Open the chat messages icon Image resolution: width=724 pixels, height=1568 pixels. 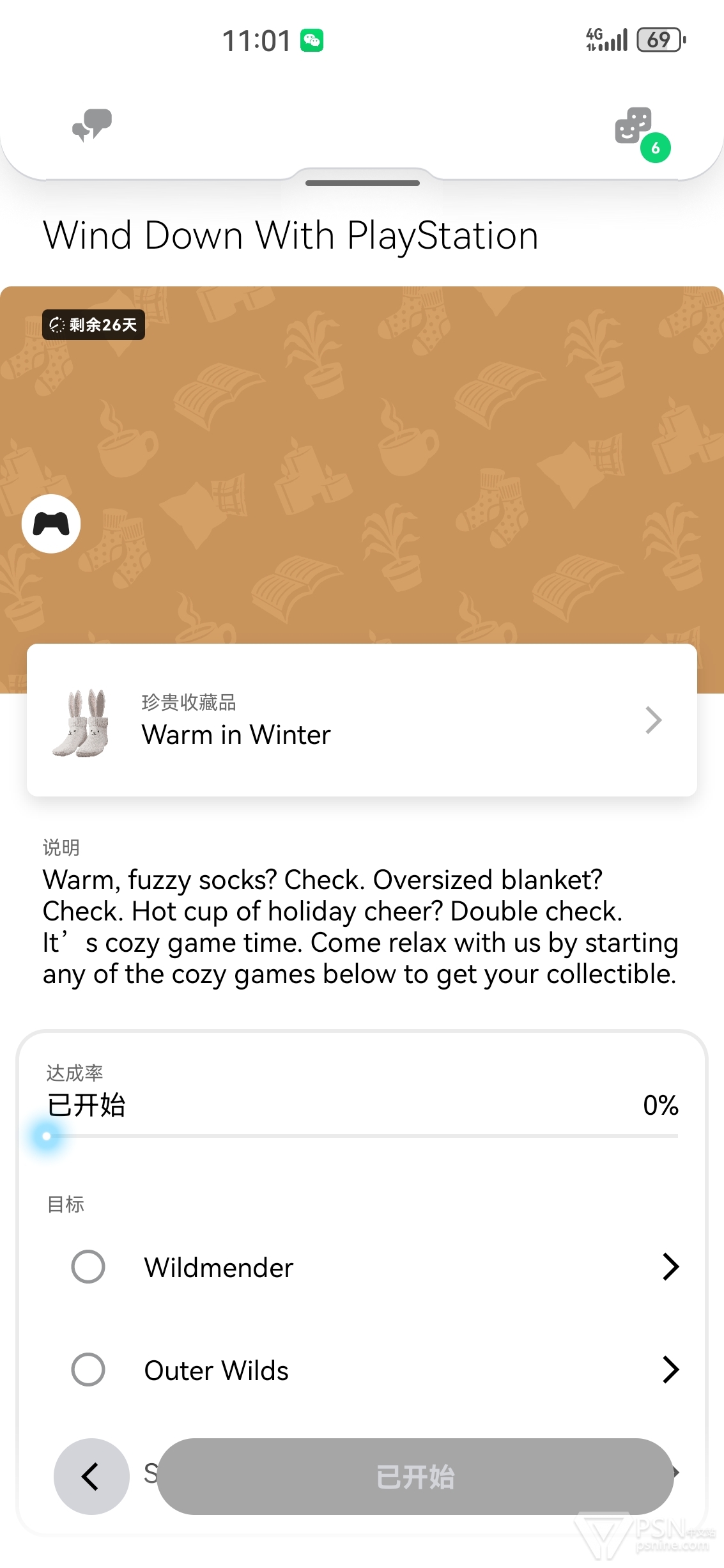tap(92, 125)
